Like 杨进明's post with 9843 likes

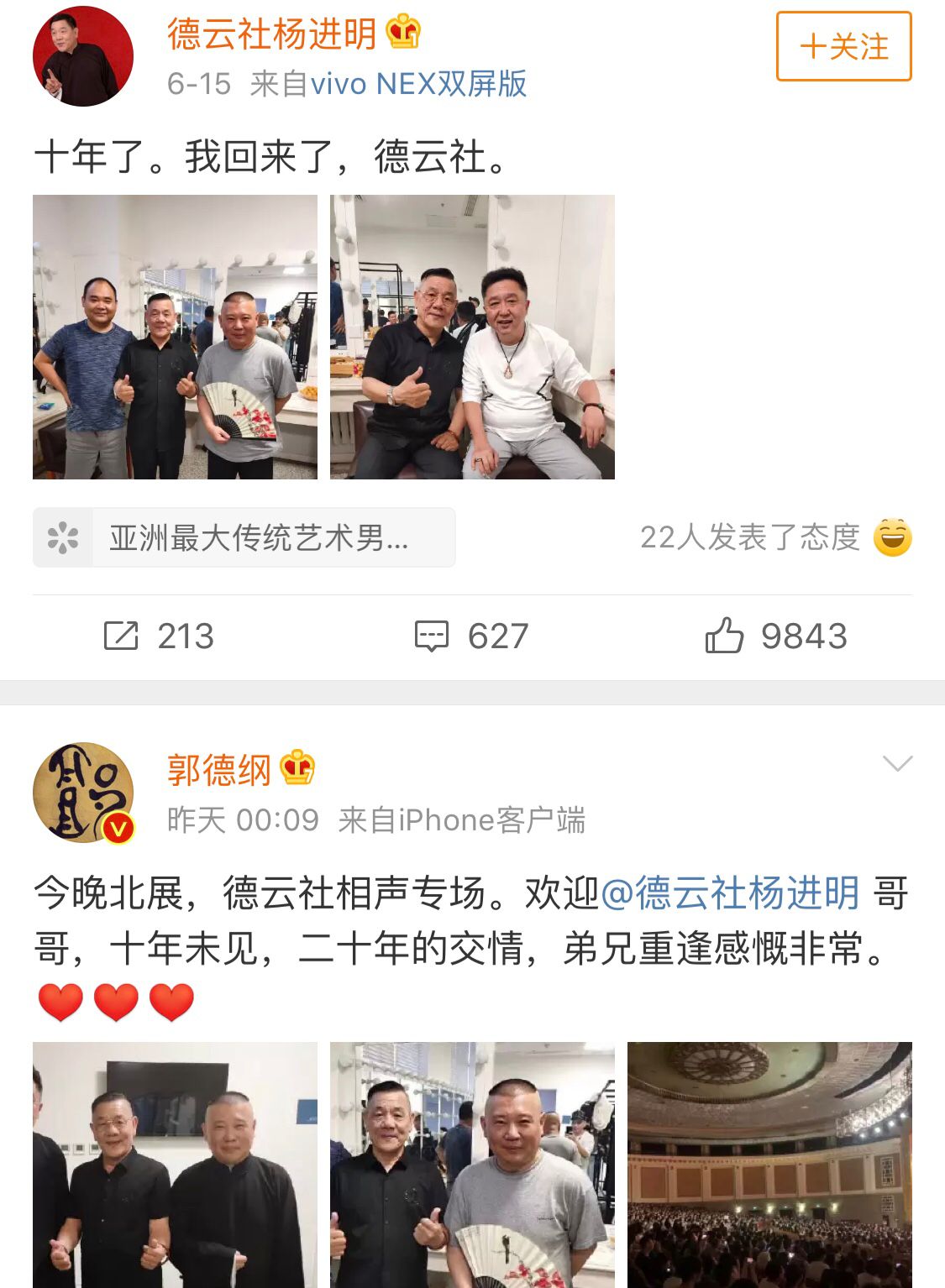coord(775,636)
